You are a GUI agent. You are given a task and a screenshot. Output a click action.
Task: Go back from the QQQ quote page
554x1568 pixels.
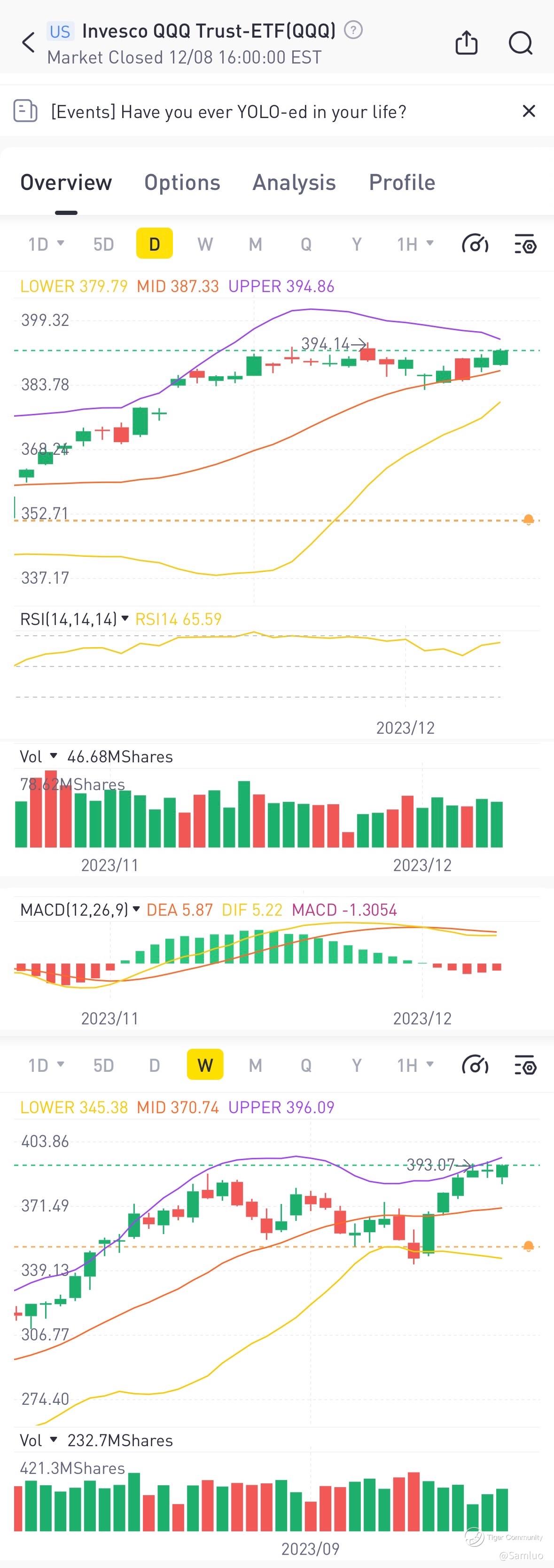tap(28, 43)
